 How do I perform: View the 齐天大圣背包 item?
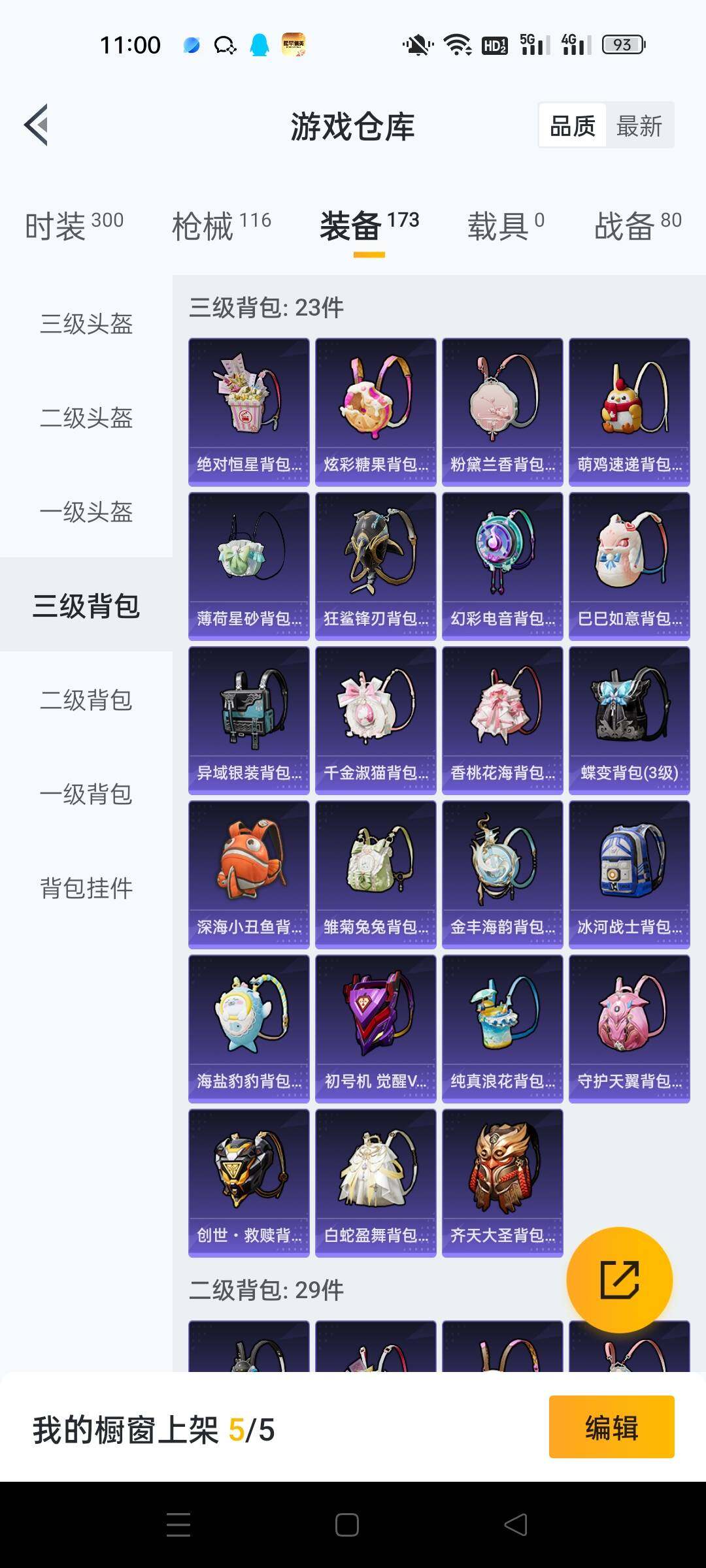pos(503,1183)
